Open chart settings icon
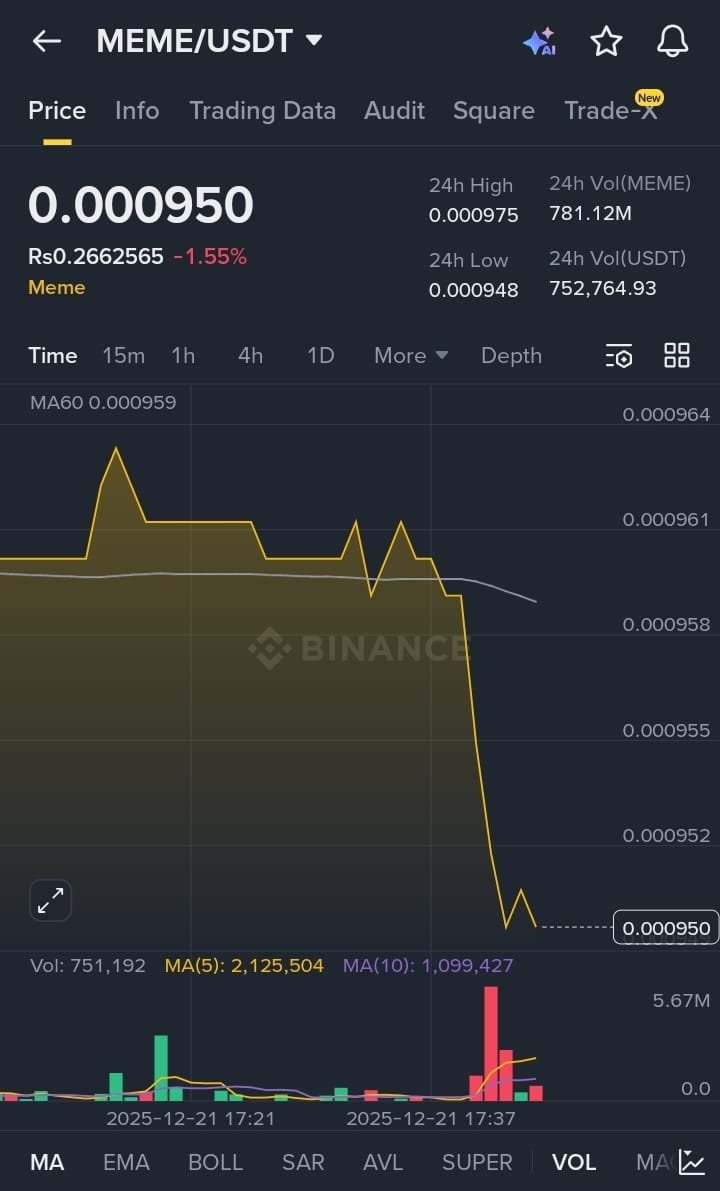The width and height of the screenshot is (720, 1191). coord(619,355)
